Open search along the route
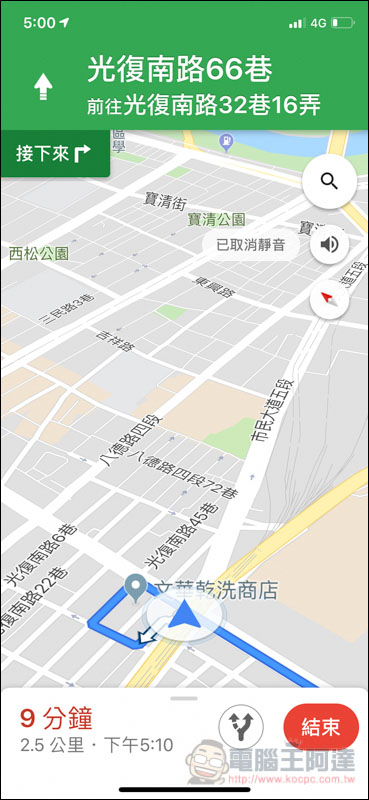369x800 pixels. click(x=329, y=181)
